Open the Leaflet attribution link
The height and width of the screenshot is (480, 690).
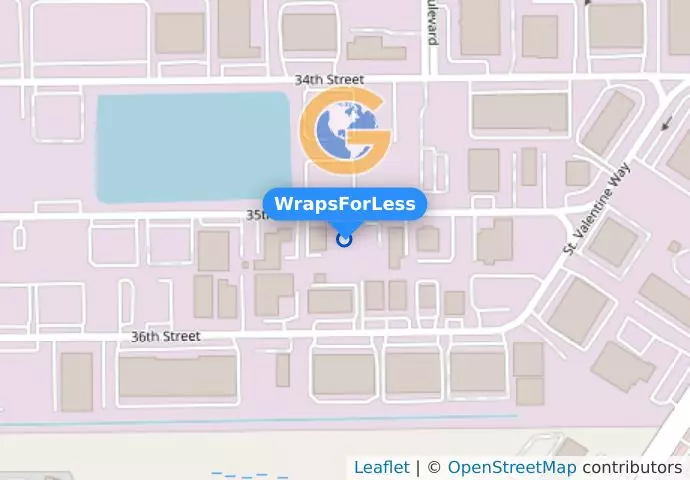[381, 467]
